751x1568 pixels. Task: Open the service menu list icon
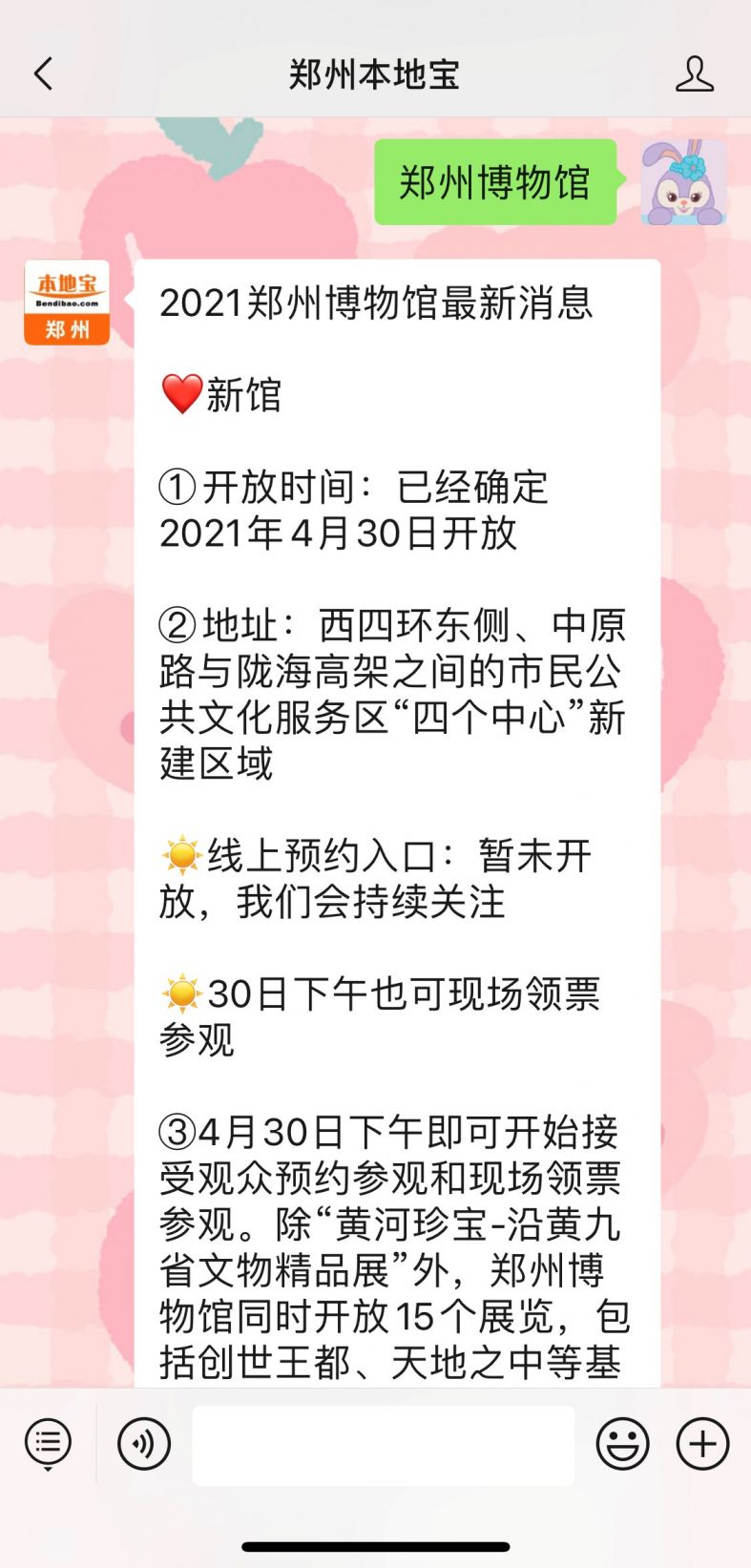tap(48, 1443)
